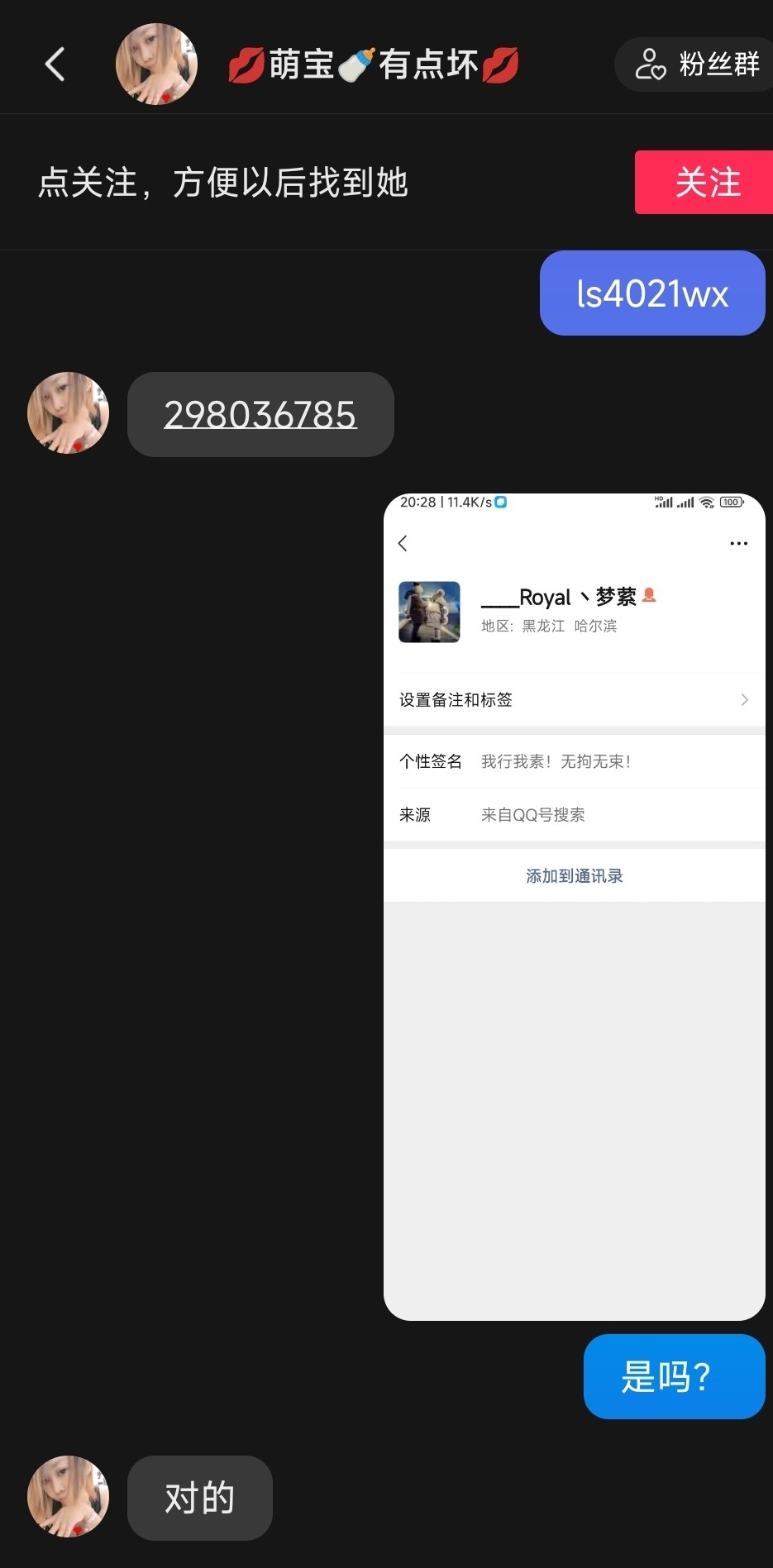View the sent screenshot image
Image resolution: width=773 pixels, height=1568 pixels.
574,906
